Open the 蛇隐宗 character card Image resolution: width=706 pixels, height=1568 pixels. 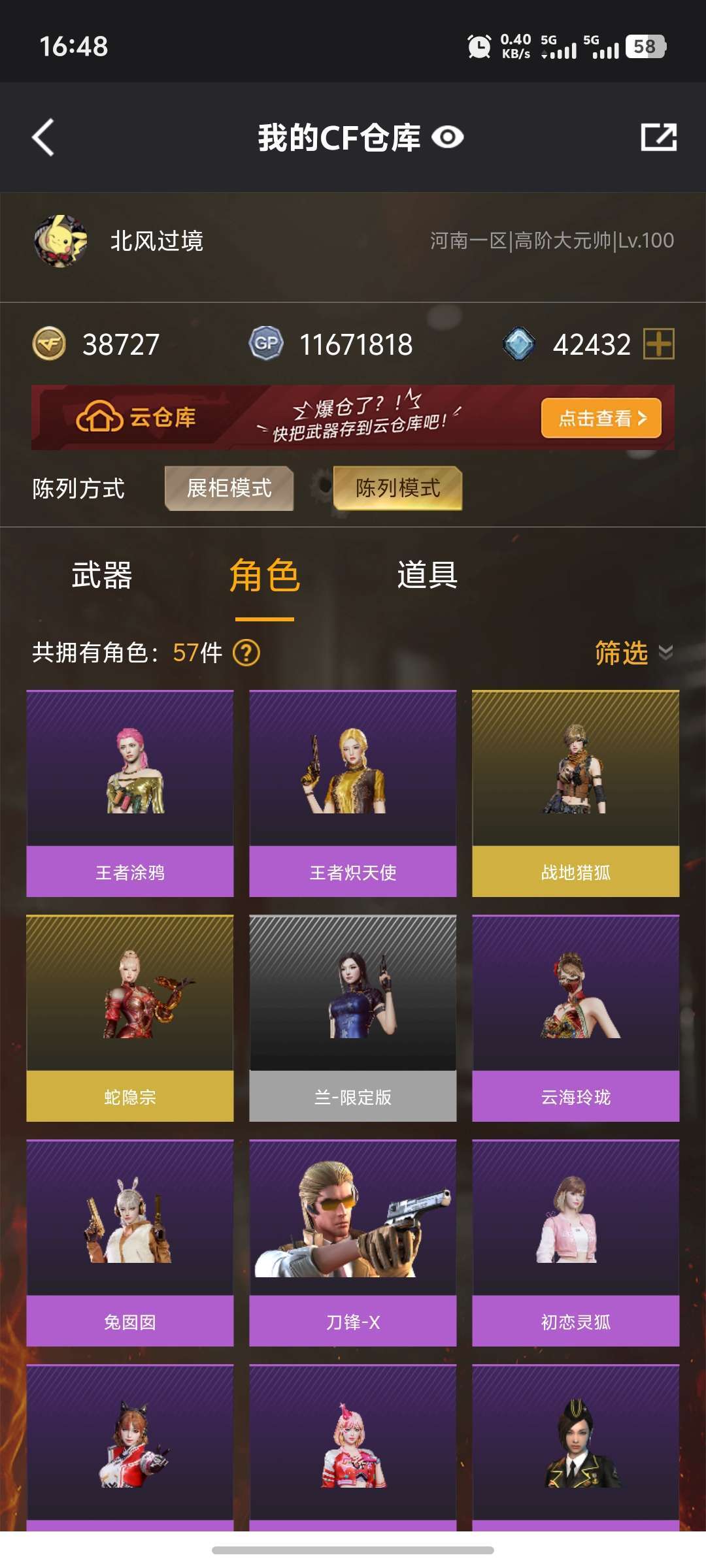click(x=130, y=1018)
